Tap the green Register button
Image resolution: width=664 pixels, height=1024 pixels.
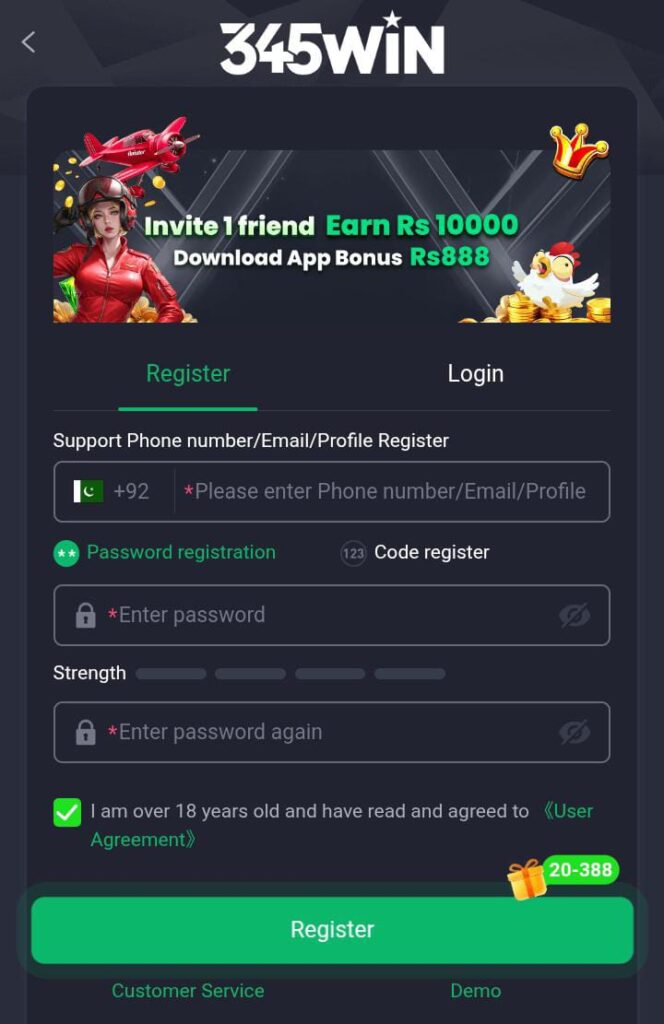pos(332,930)
